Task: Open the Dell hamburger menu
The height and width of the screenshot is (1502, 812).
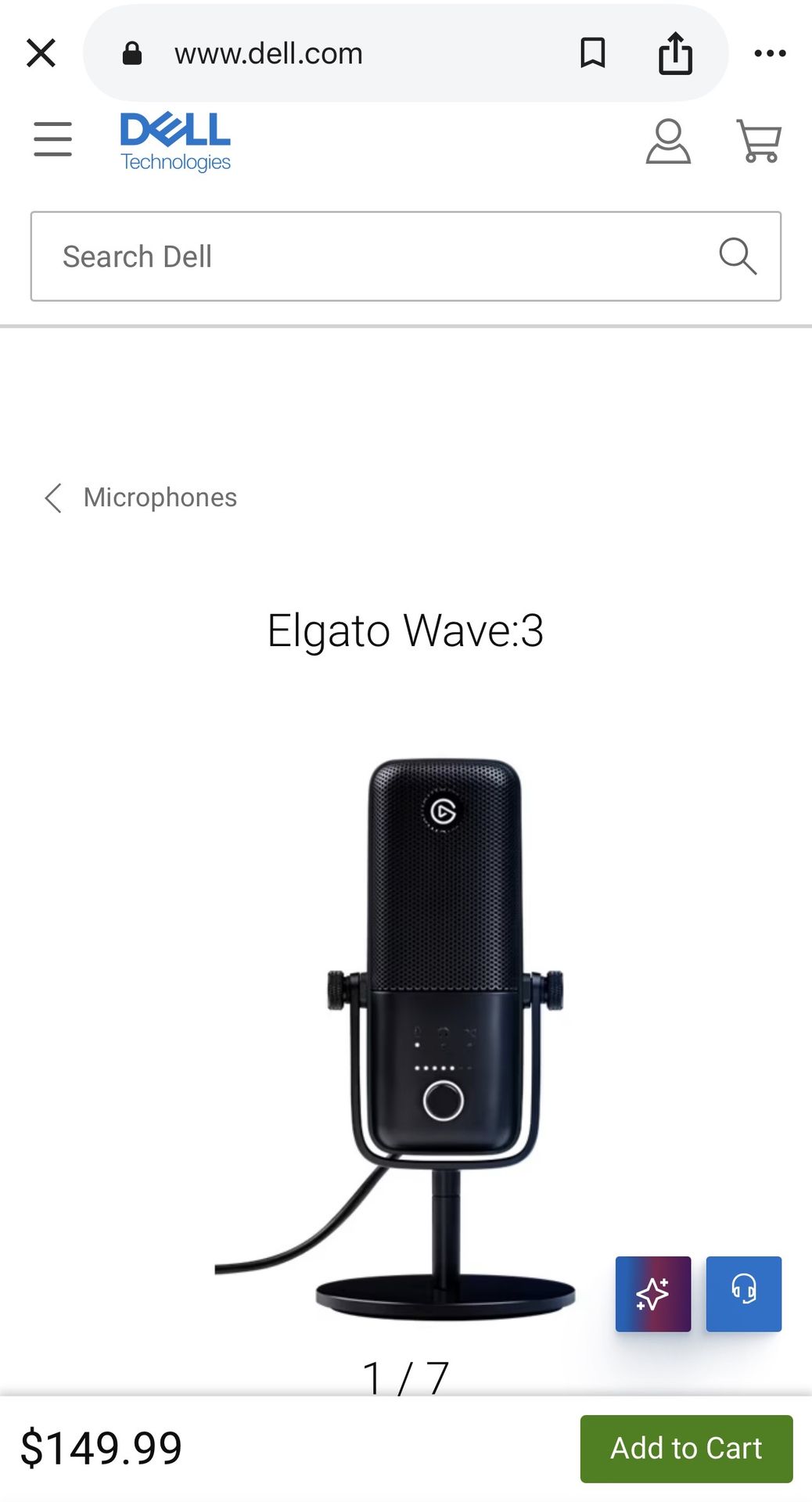Action: [52, 139]
